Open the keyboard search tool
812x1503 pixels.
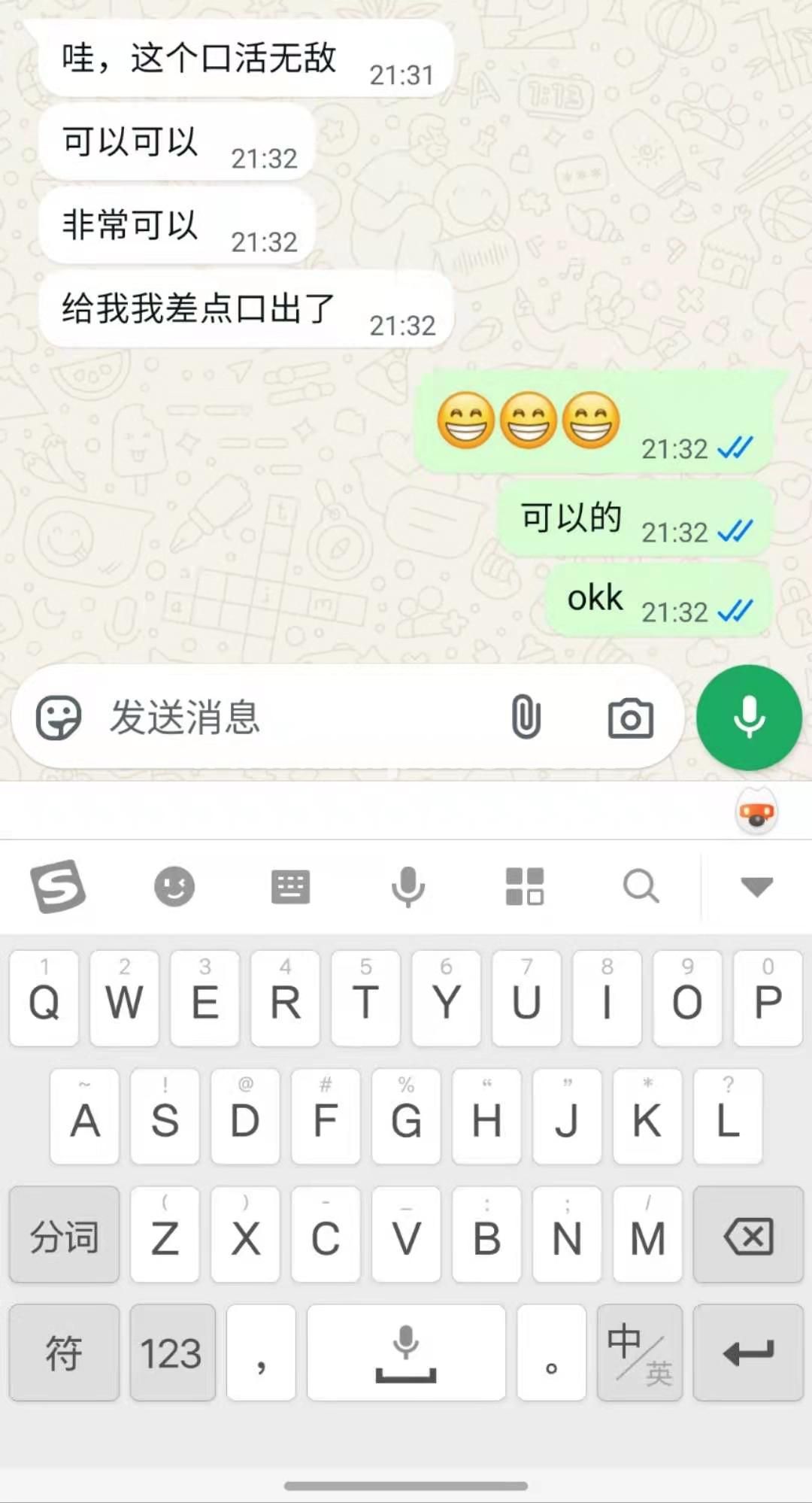641,886
